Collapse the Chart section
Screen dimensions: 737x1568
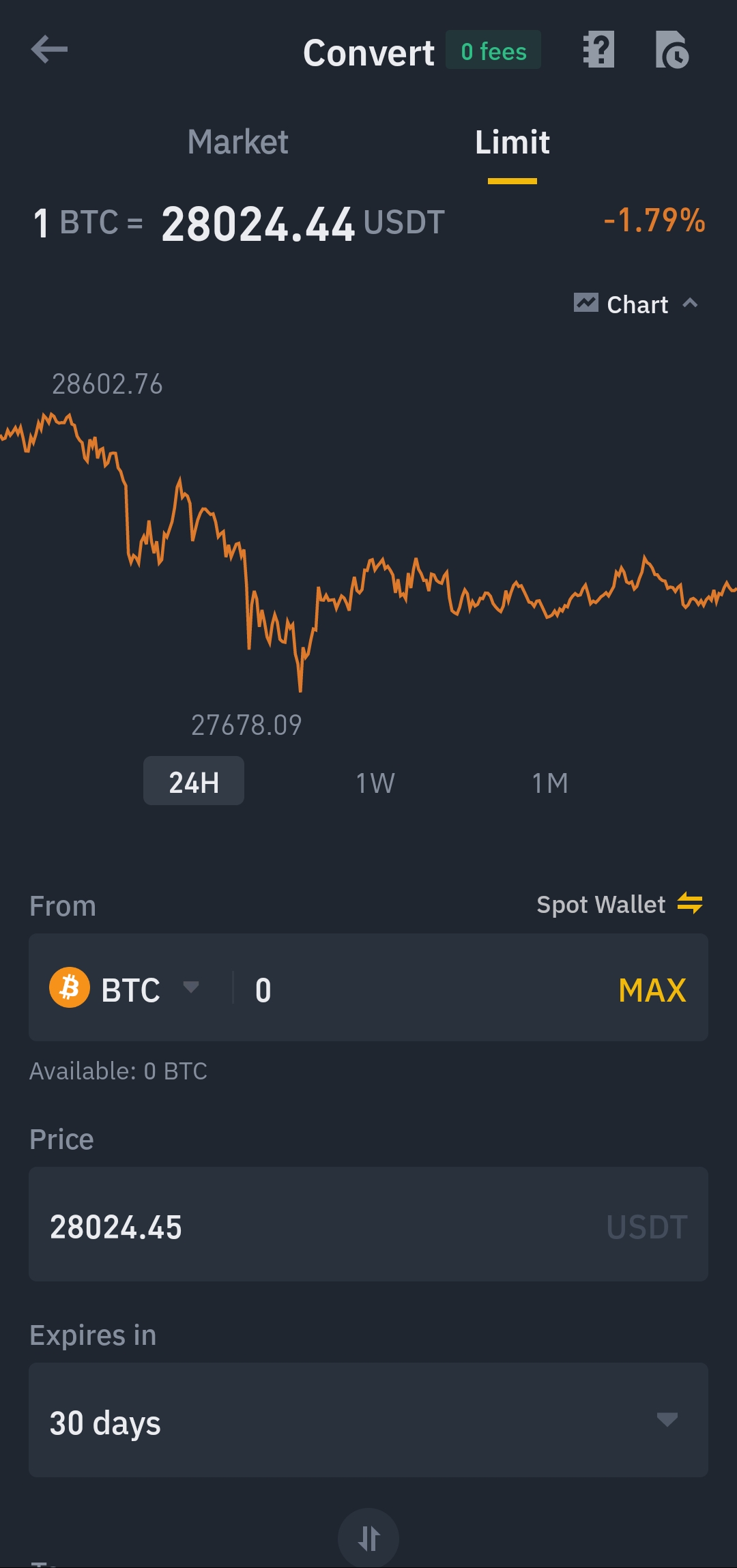(x=636, y=304)
